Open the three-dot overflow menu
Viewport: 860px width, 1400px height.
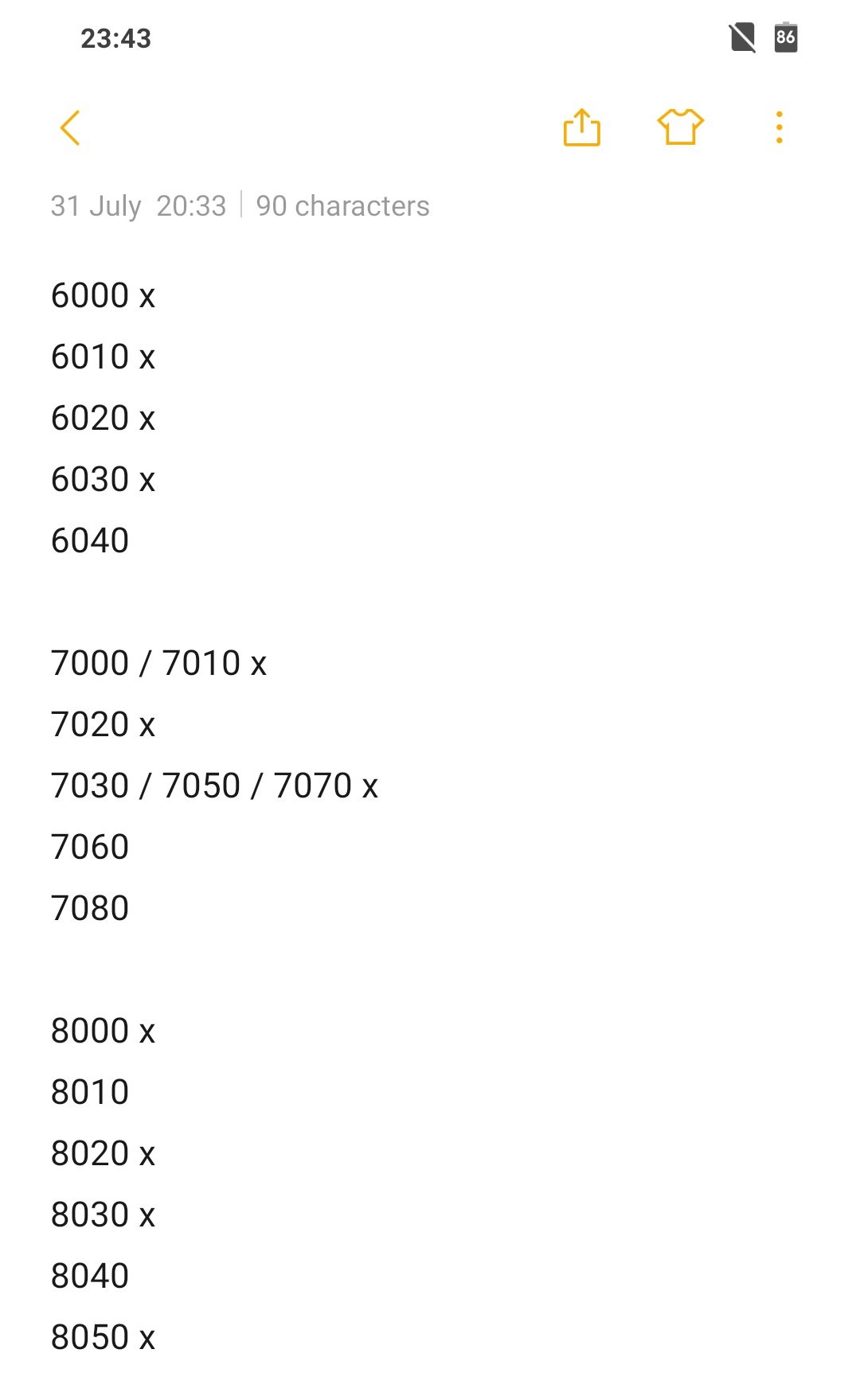(780, 127)
